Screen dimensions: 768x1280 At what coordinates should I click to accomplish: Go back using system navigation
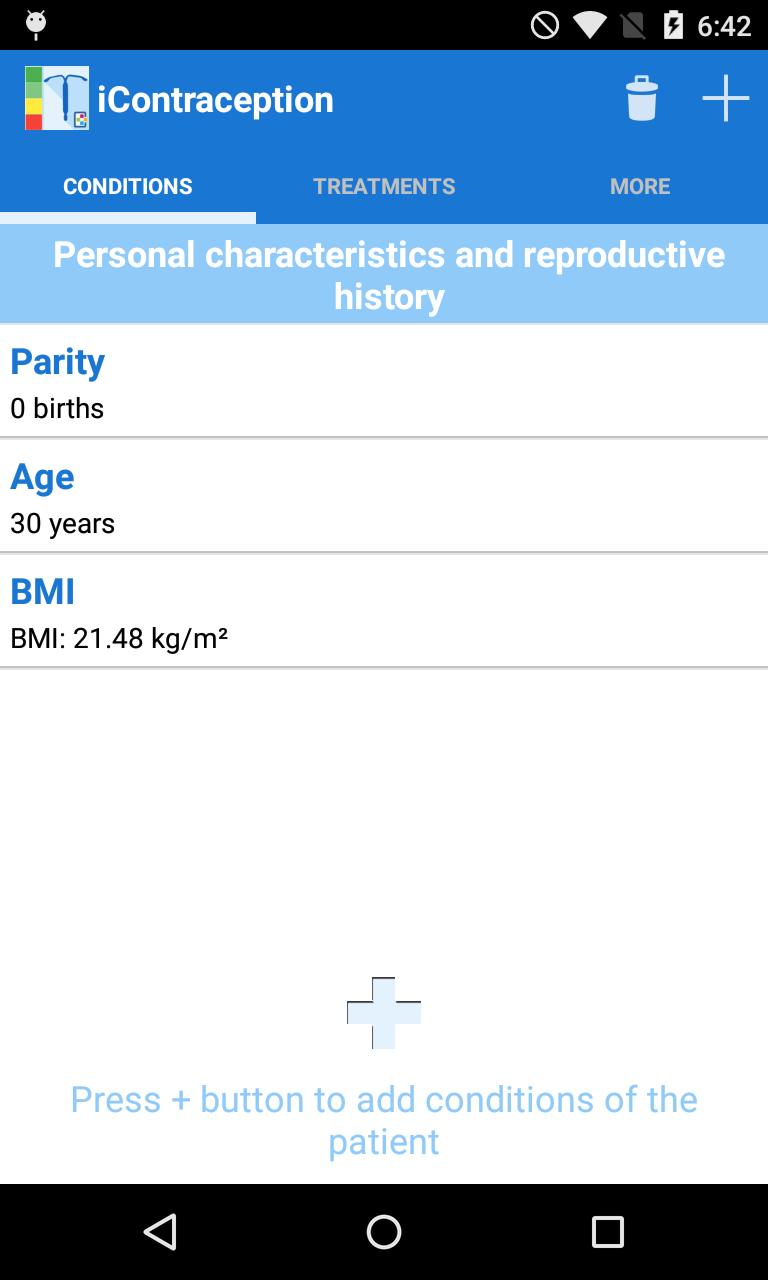click(160, 1232)
